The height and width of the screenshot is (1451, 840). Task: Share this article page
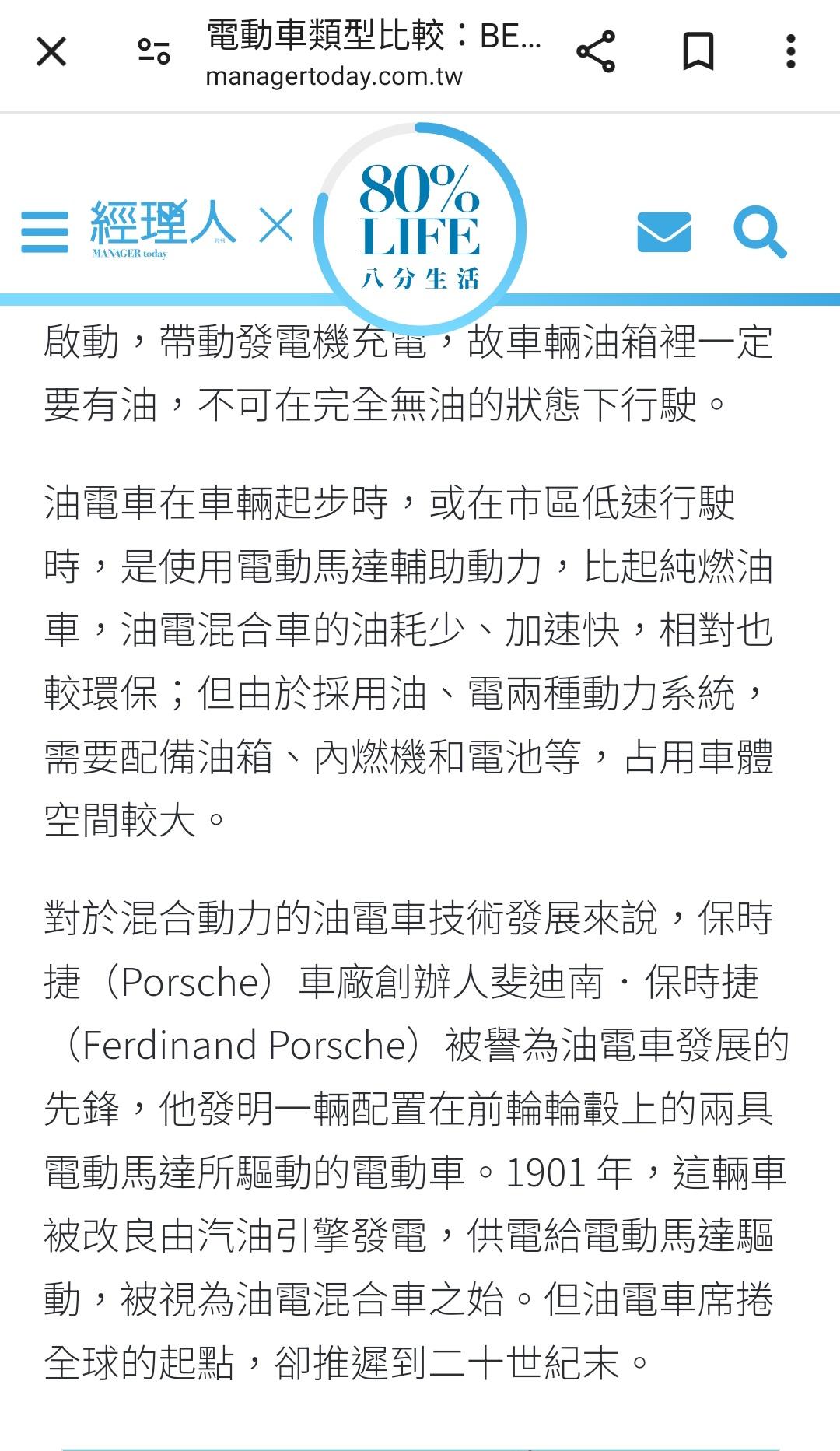tap(596, 52)
